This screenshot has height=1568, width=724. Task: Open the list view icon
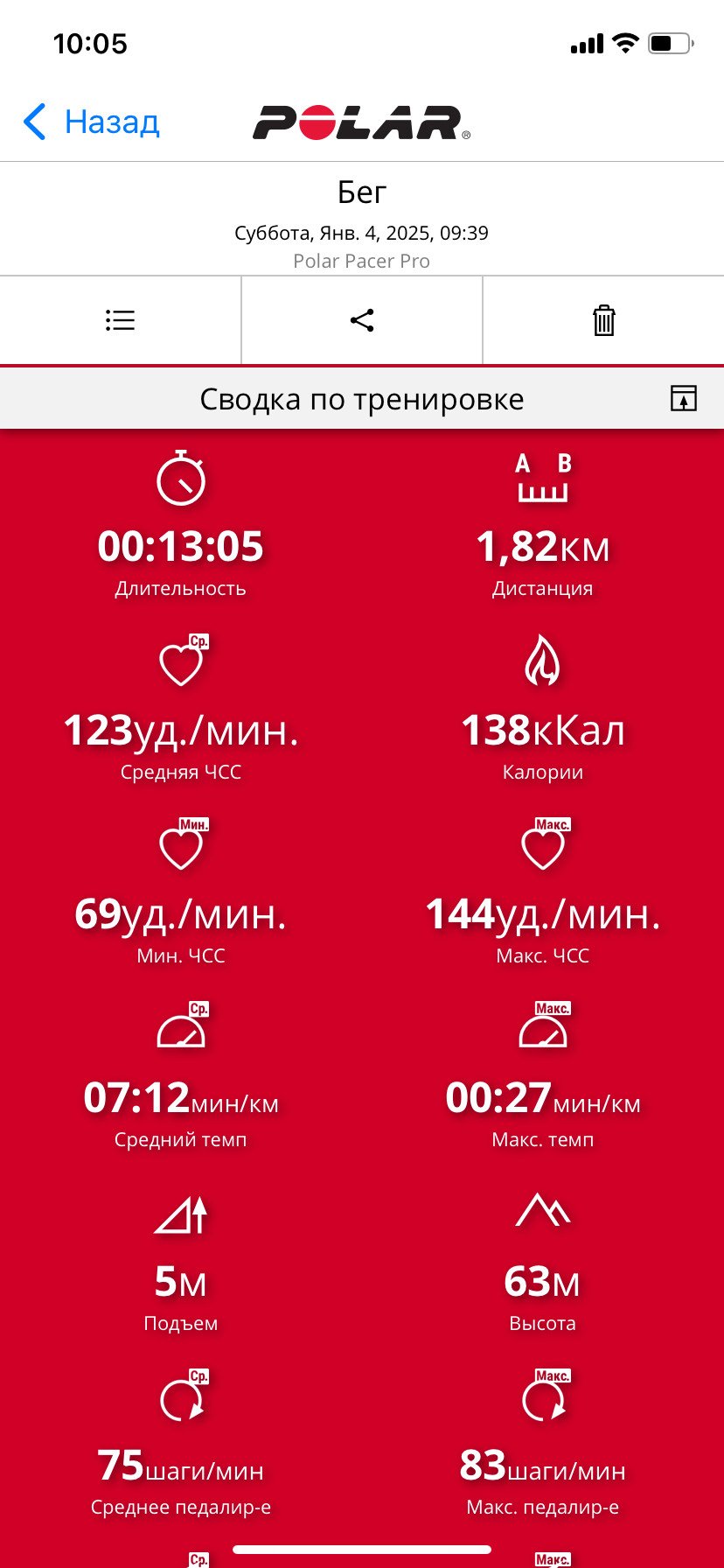[120, 320]
